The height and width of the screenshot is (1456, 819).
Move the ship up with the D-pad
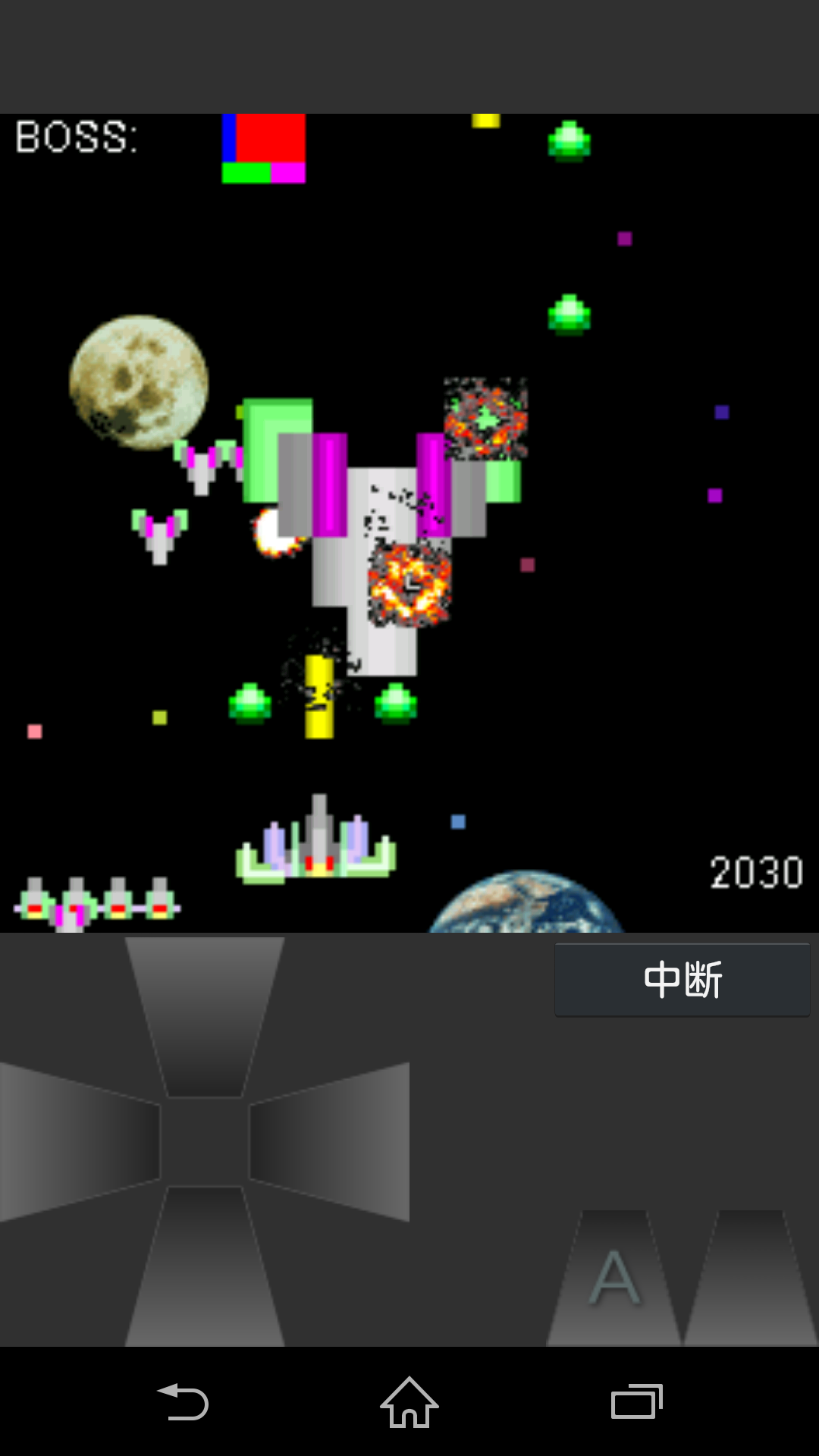click(205, 1016)
